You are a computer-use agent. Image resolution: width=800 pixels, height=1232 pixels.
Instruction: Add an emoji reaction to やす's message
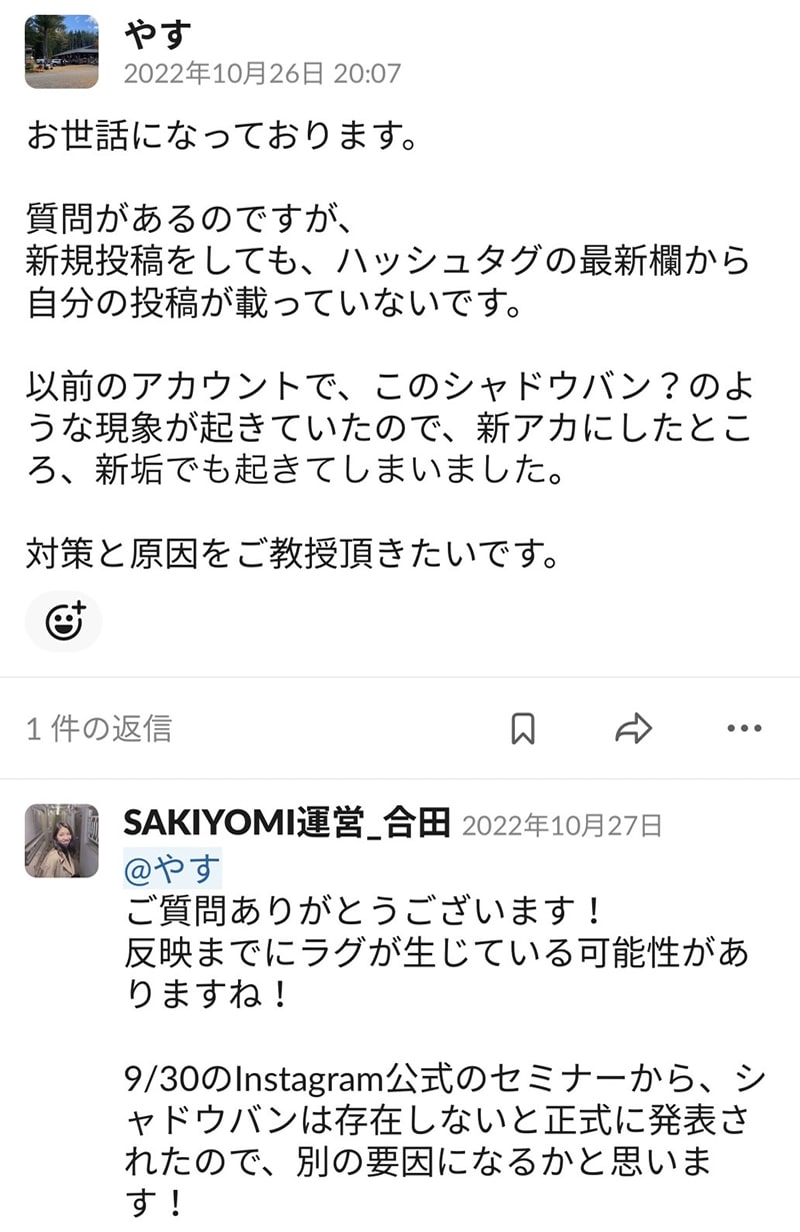click(64, 622)
